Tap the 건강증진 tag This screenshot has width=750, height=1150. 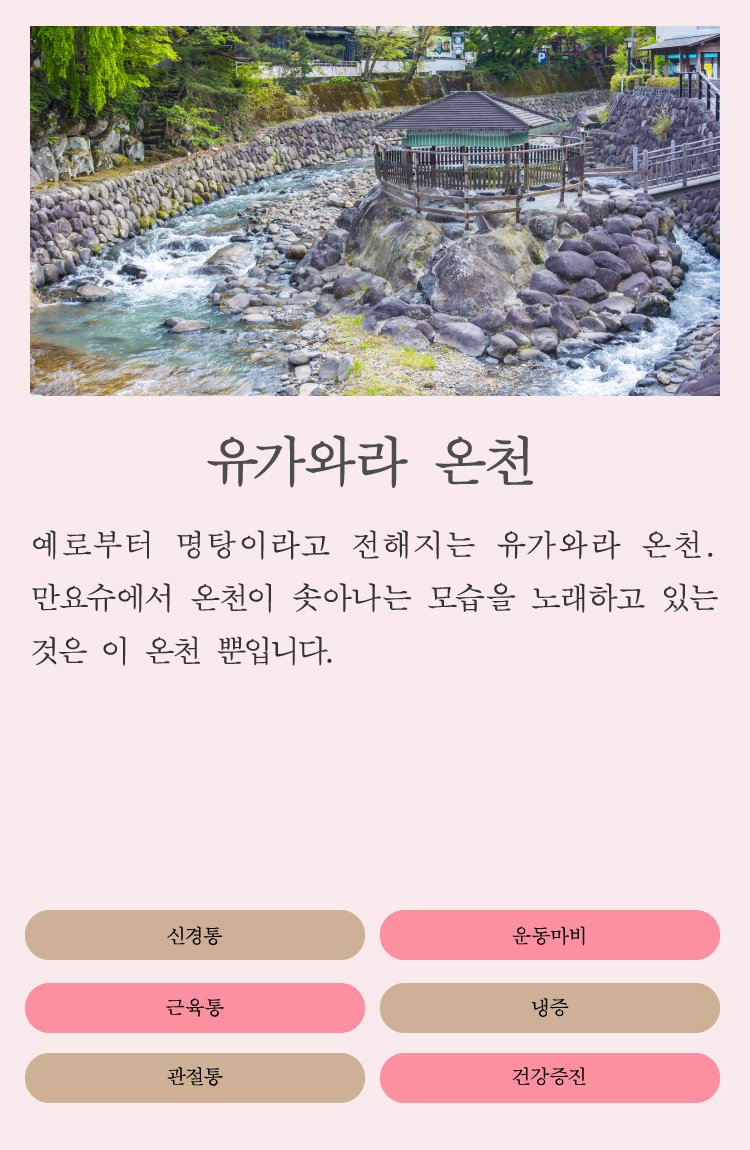point(549,1077)
